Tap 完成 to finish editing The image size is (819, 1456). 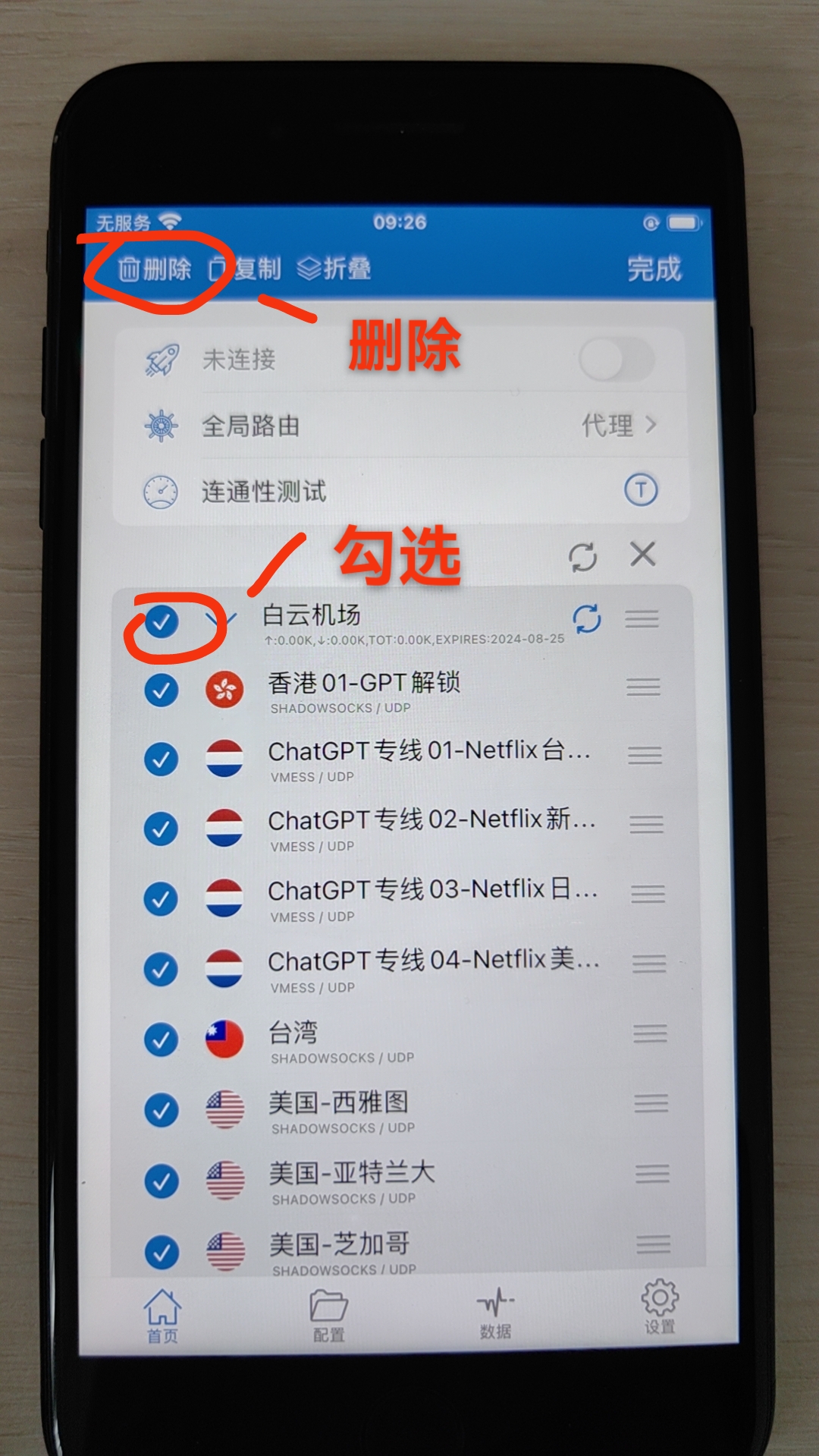point(654,269)
